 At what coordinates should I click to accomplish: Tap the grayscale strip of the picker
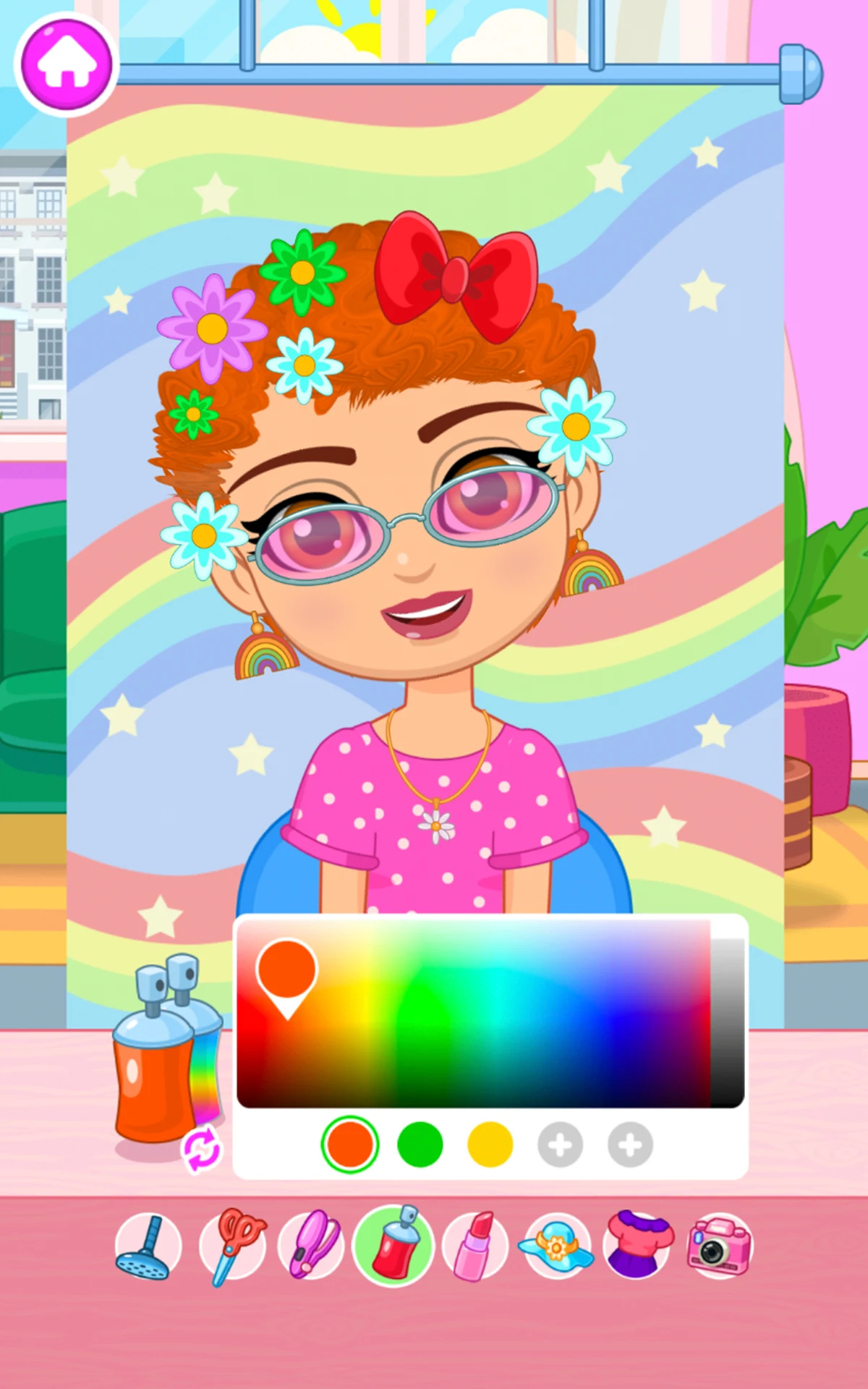(727, 1013)
